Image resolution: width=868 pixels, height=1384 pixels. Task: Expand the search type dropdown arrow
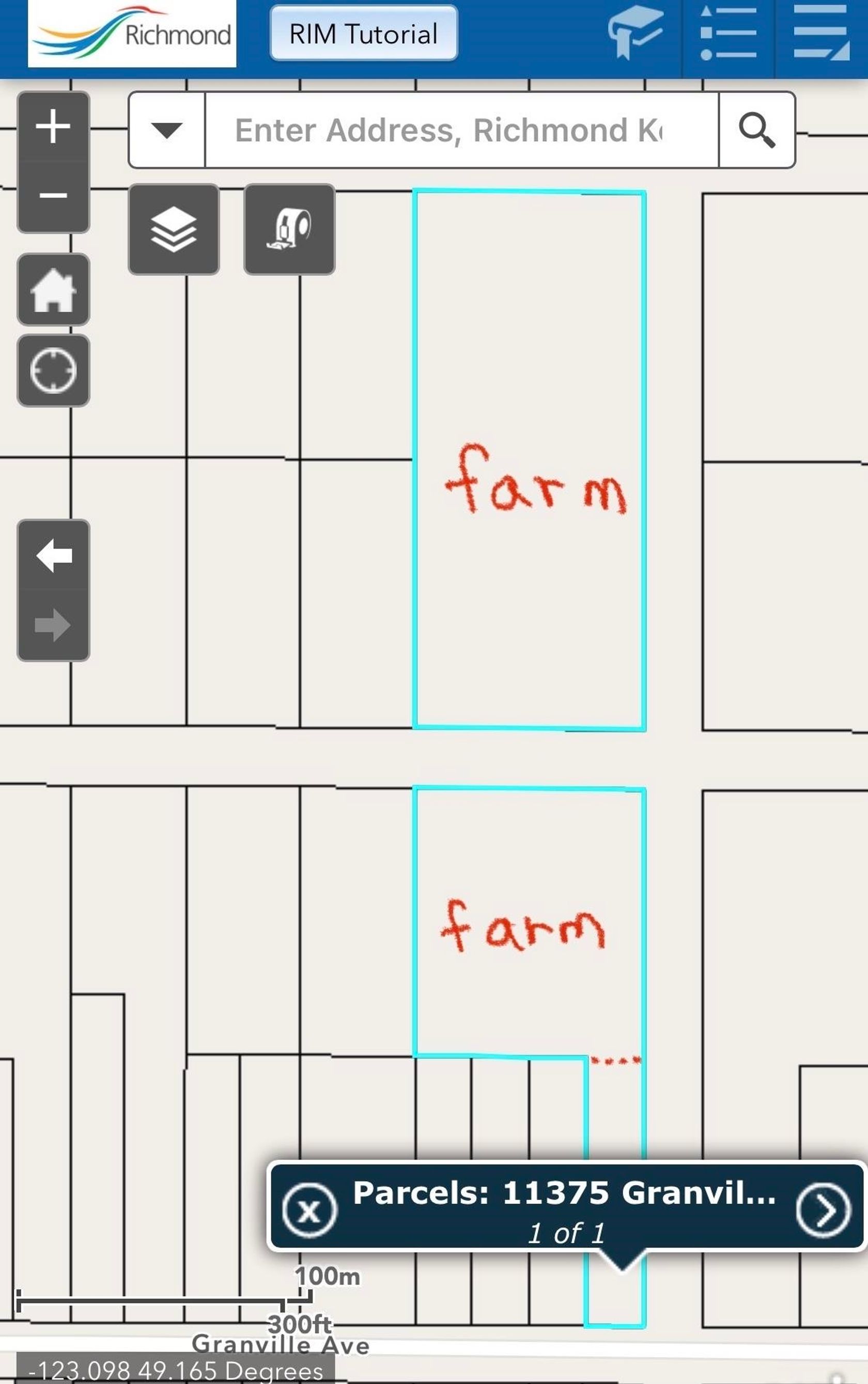166,130
